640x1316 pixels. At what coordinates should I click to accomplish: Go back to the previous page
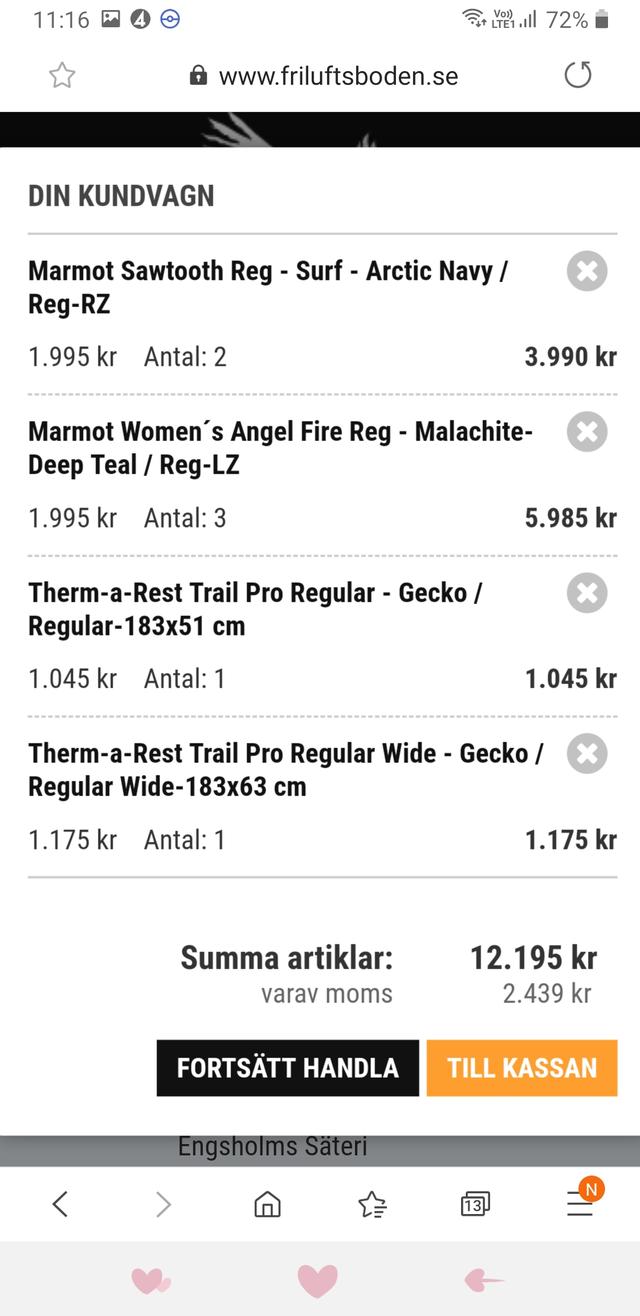(x=60, y=1204)
